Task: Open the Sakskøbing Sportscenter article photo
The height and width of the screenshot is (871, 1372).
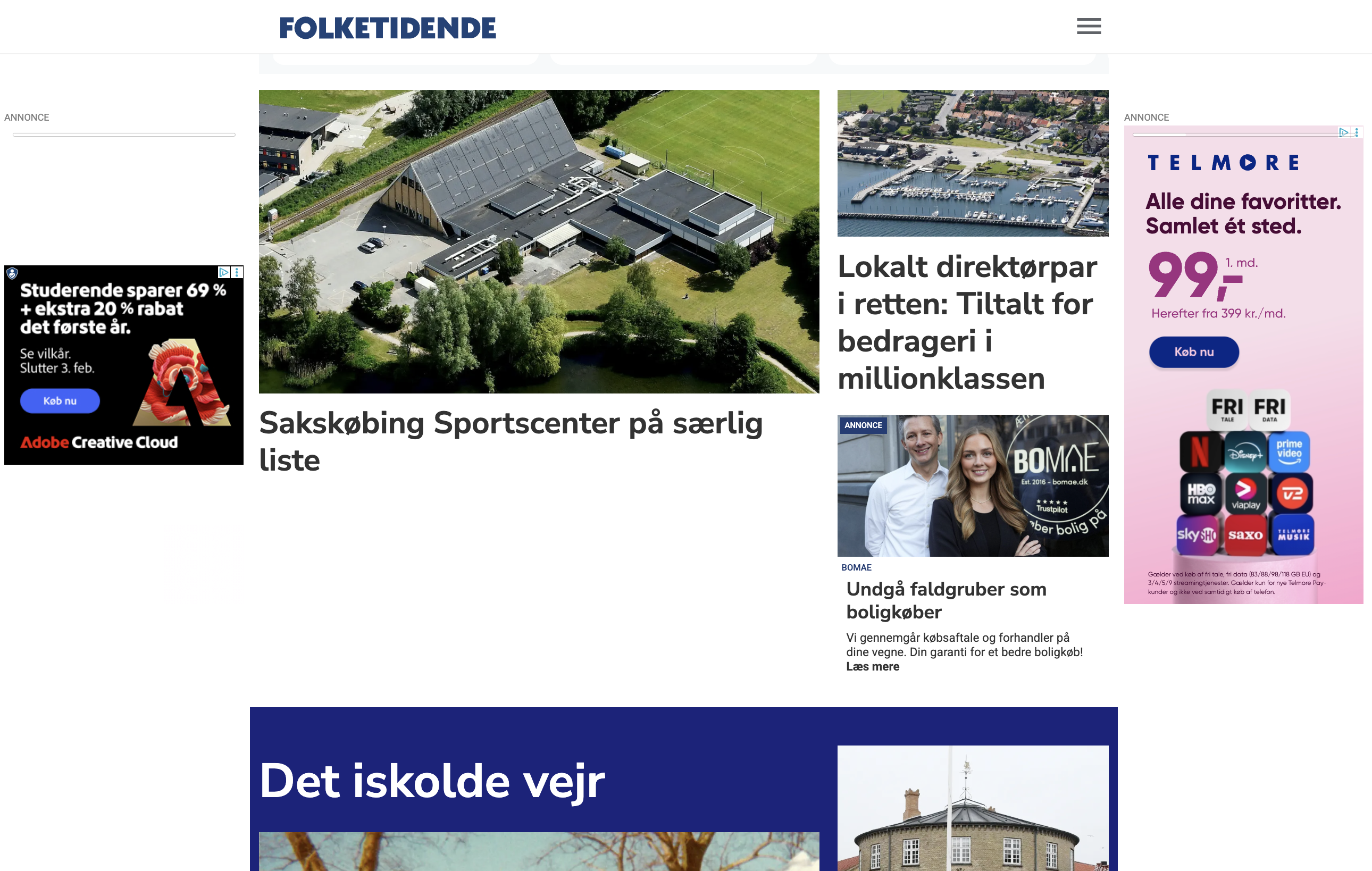Action: (538, 241)
